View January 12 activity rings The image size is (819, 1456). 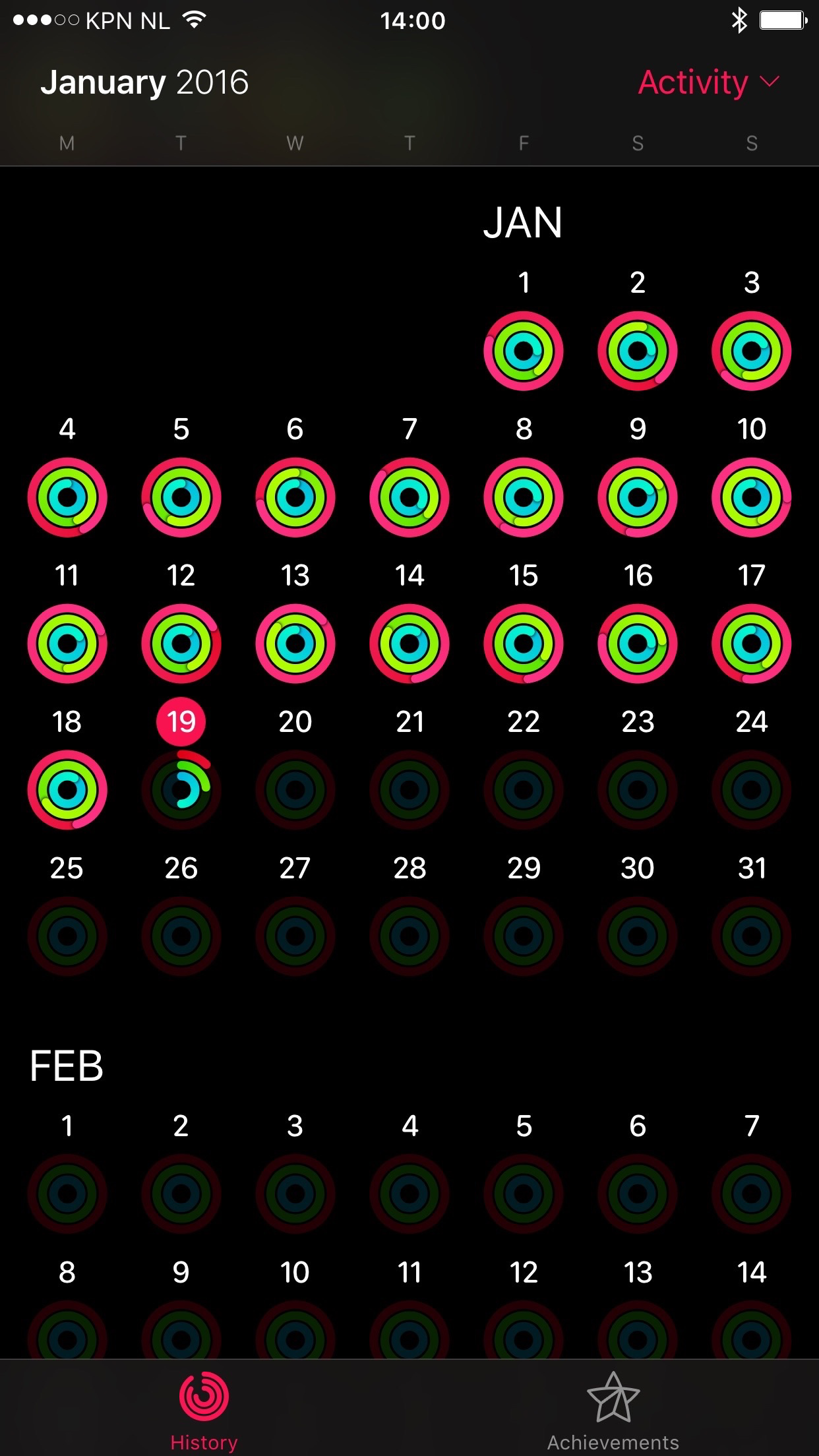[x=181, y=644]
